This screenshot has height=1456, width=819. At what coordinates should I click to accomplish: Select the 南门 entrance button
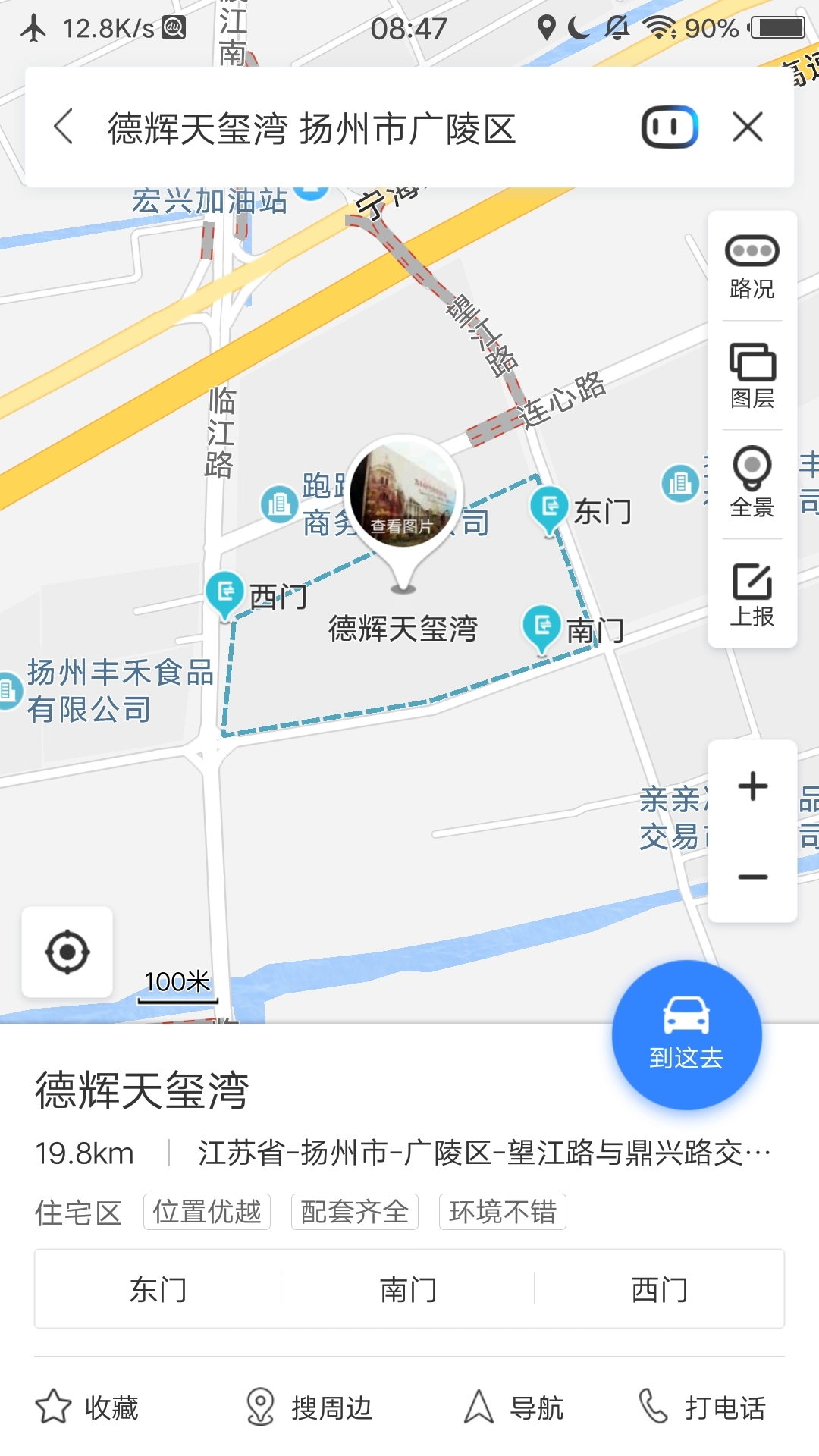(x=409, y=1289)
